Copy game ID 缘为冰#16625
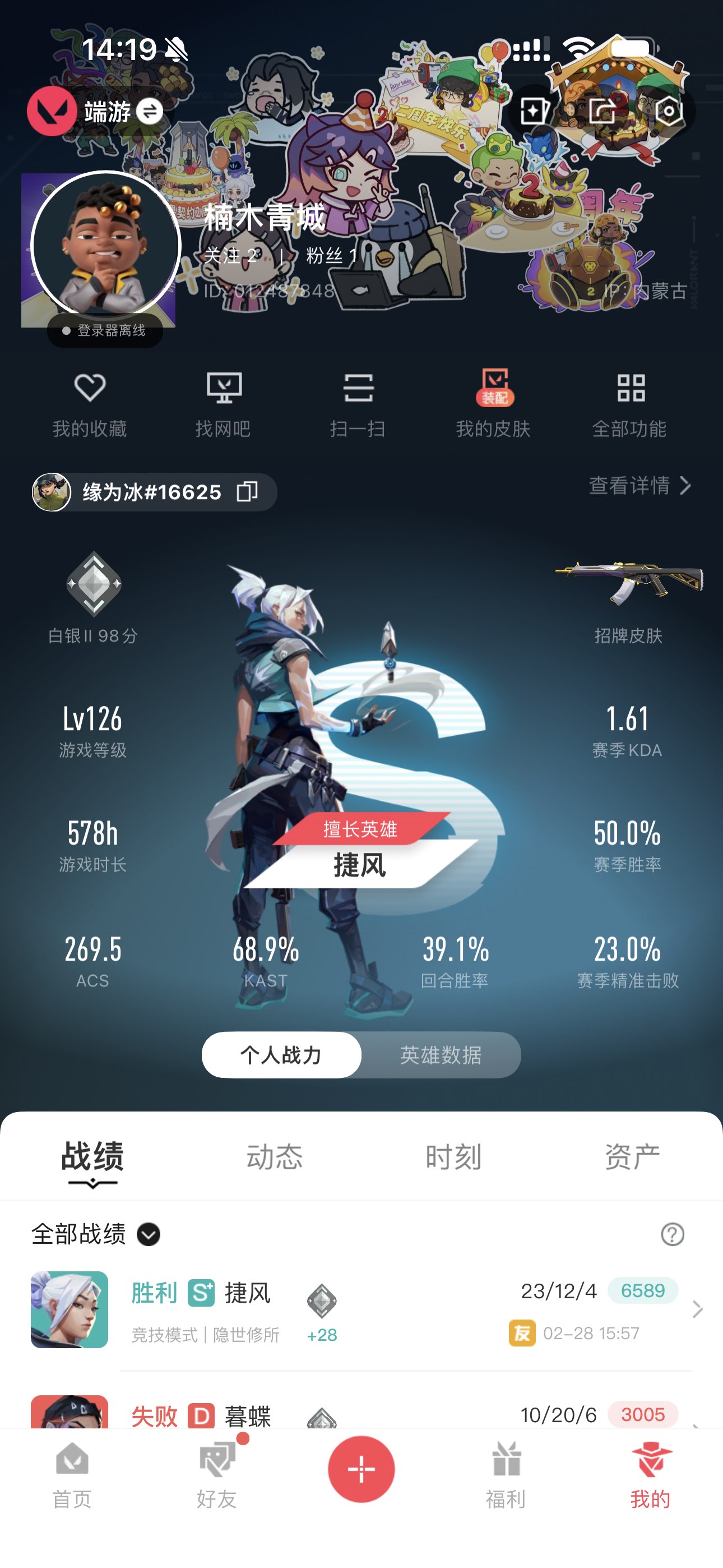723x1568 pixels. (x=247, y=491)
